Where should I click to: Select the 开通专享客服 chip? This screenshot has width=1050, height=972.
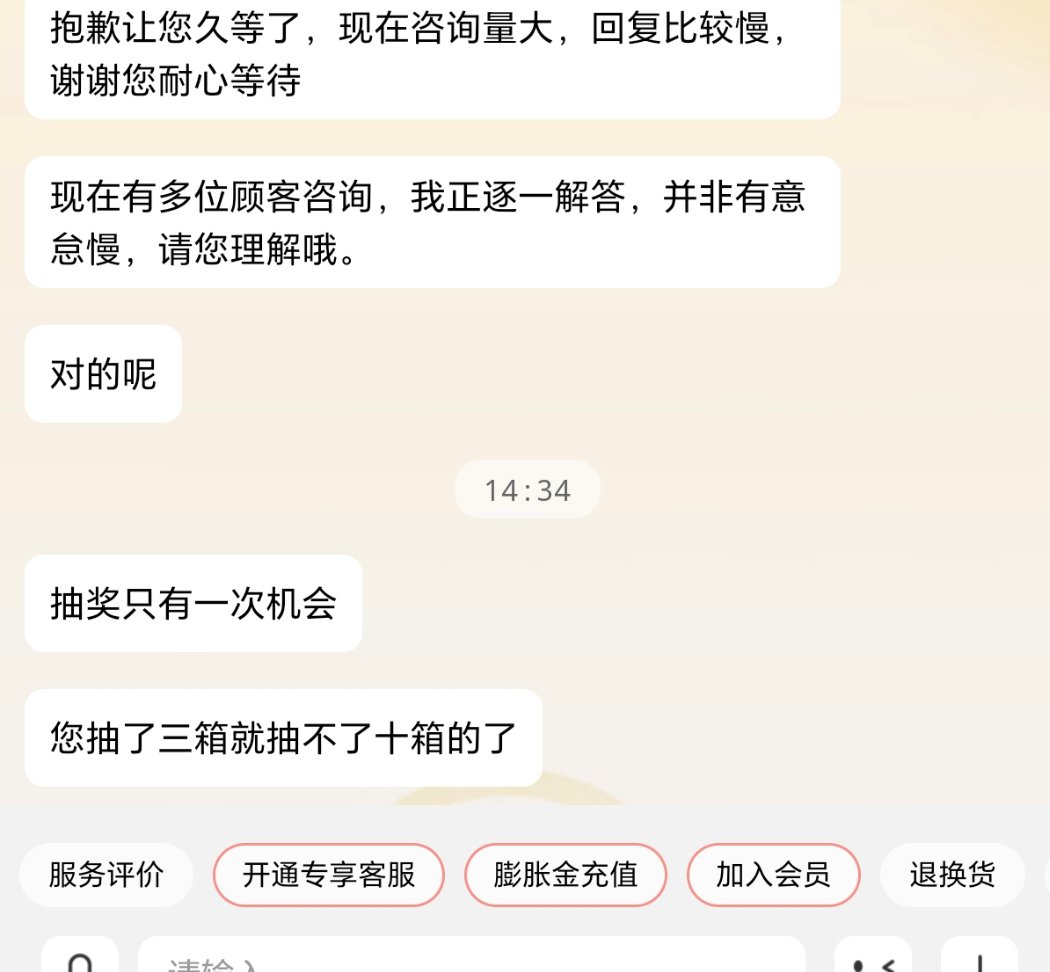(x=329, y=875)
